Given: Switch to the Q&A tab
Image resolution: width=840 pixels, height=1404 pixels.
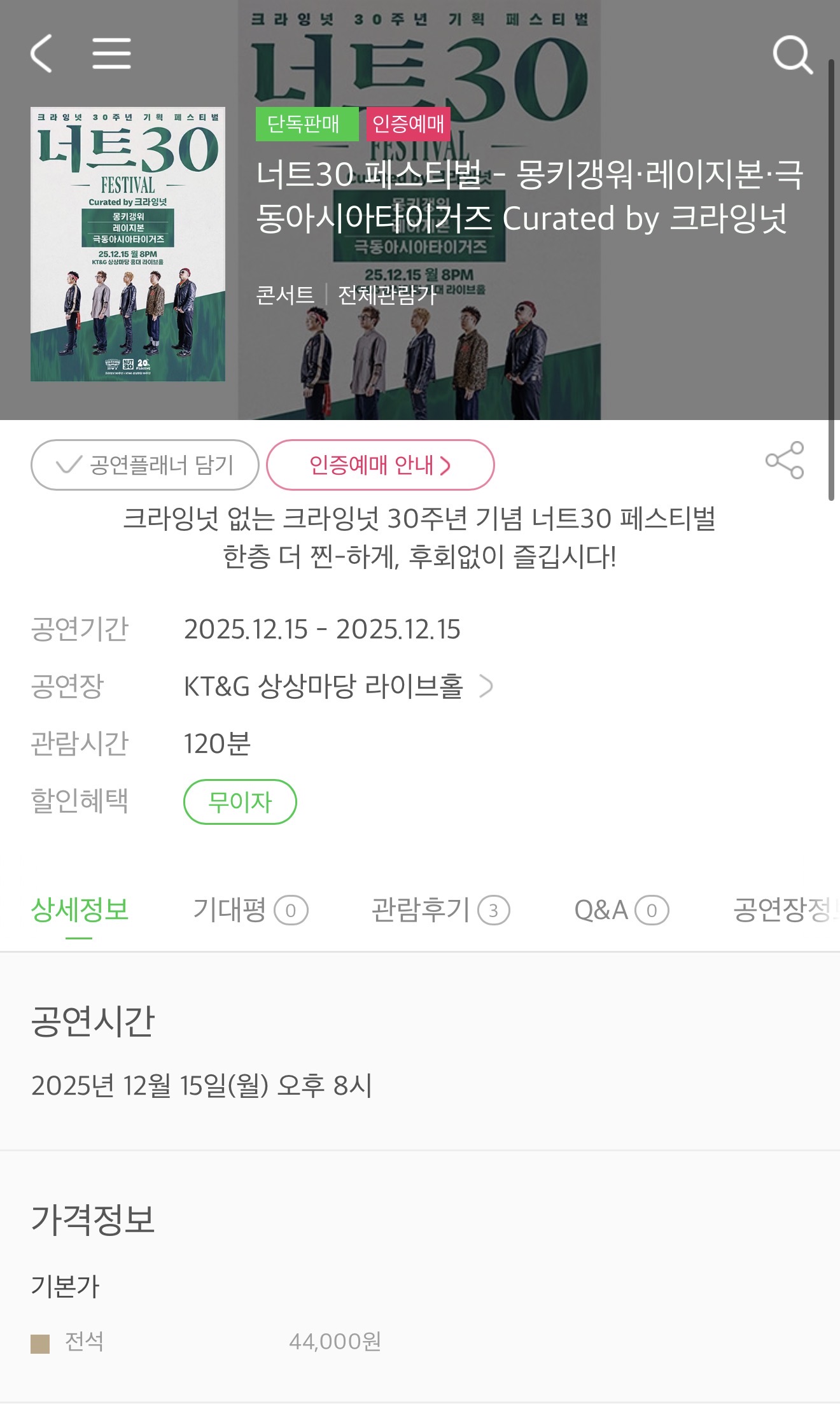Looking at the screenshot, I should tap(620, 910).
